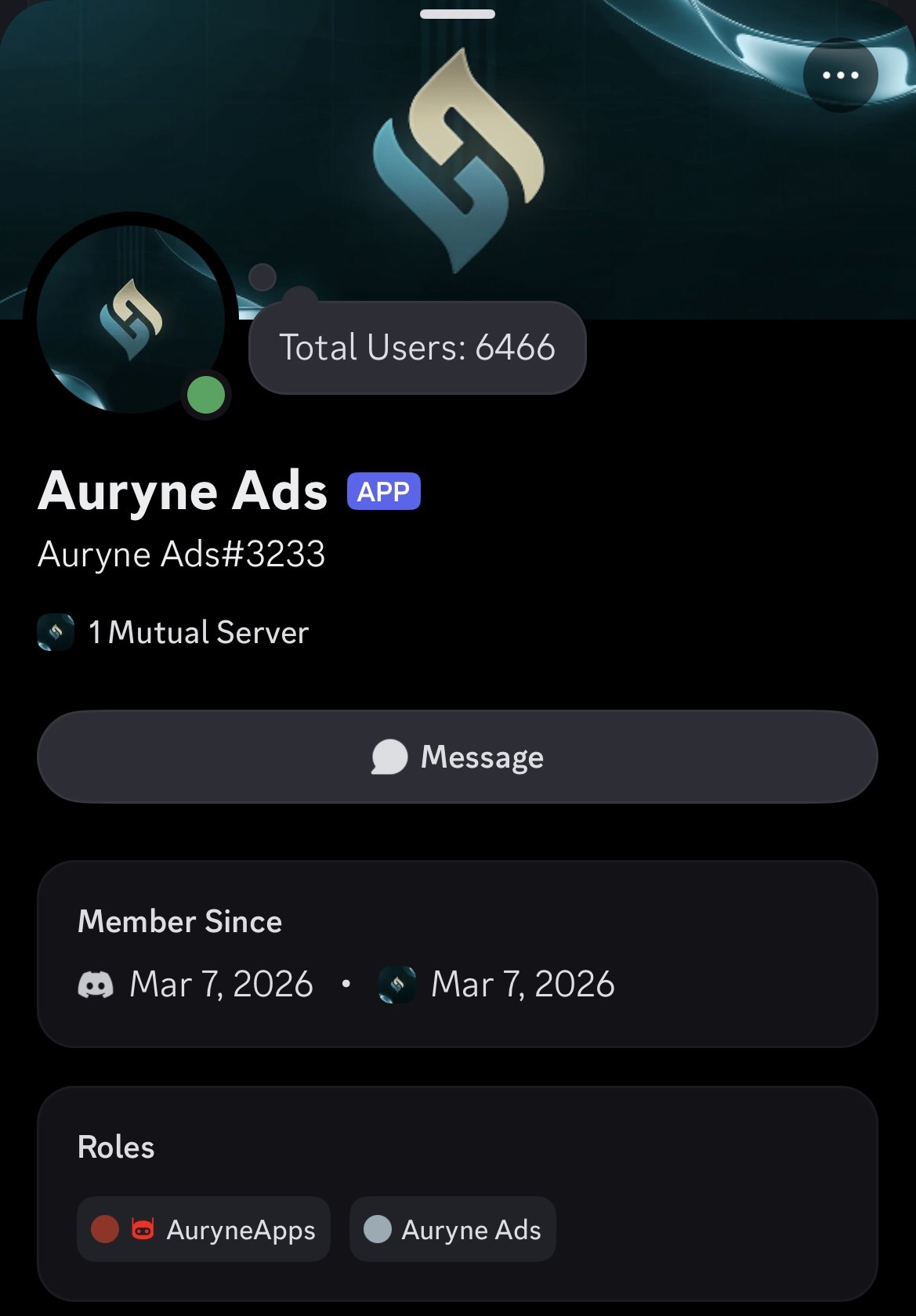Click the mutual server thumbnail icon
Viewport: 916px width, 1316px height.
click(56, 631)
